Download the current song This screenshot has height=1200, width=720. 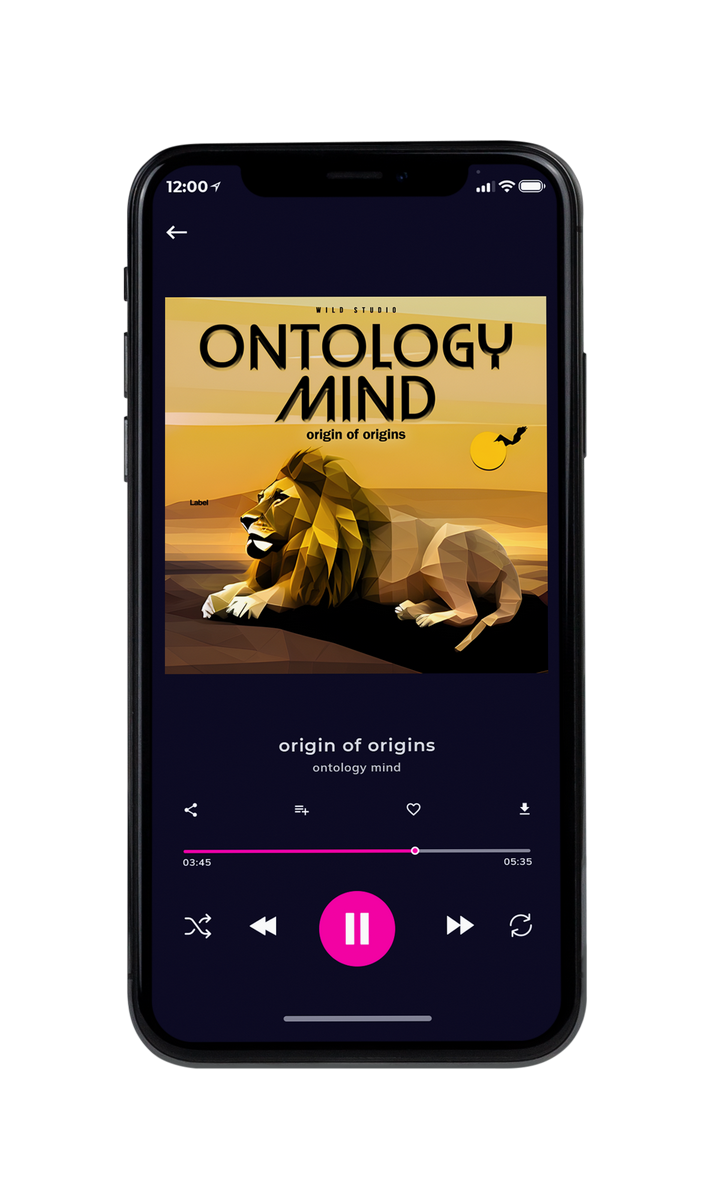coord(524,809)
